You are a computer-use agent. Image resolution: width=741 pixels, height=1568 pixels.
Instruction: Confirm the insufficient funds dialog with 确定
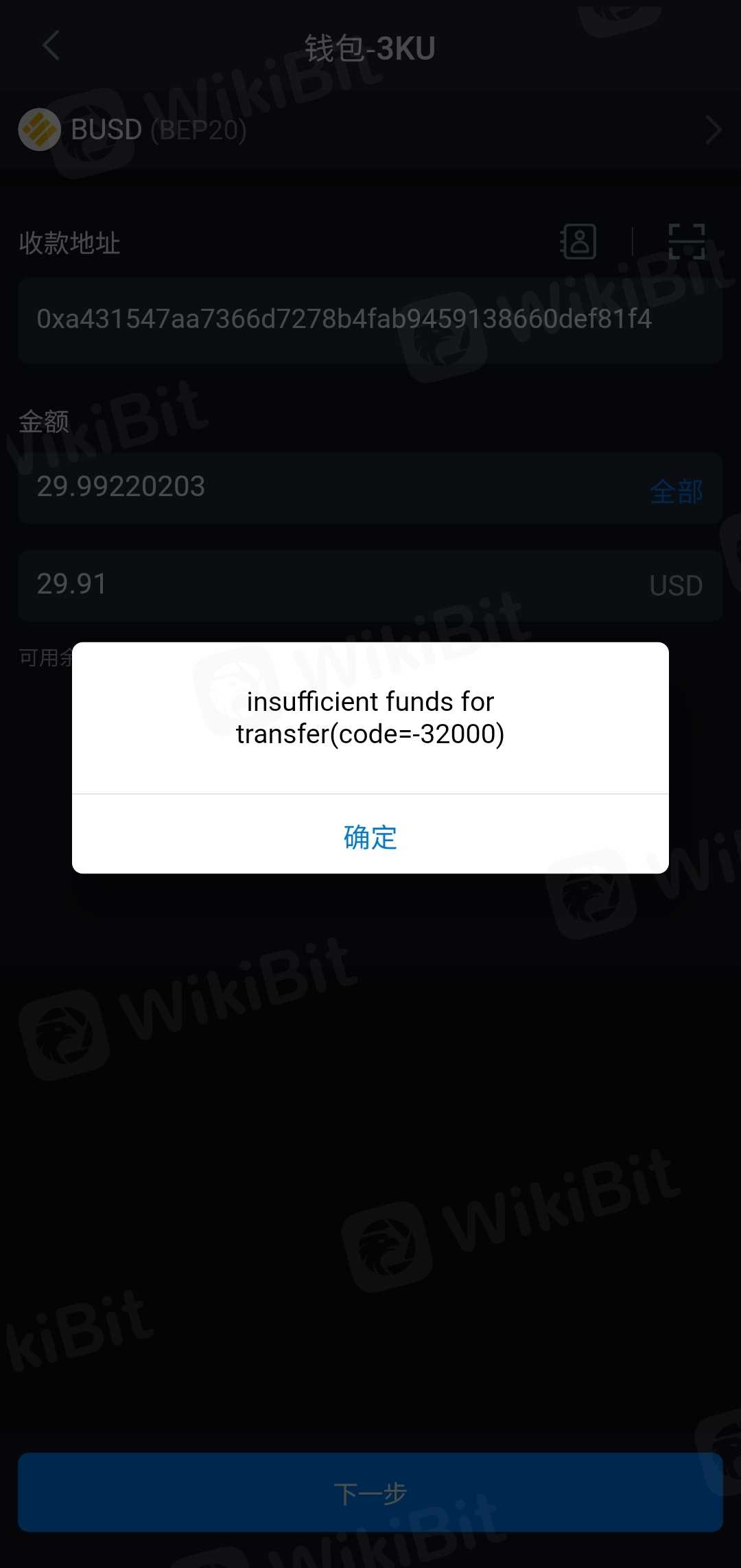click(x=370, y=836)
